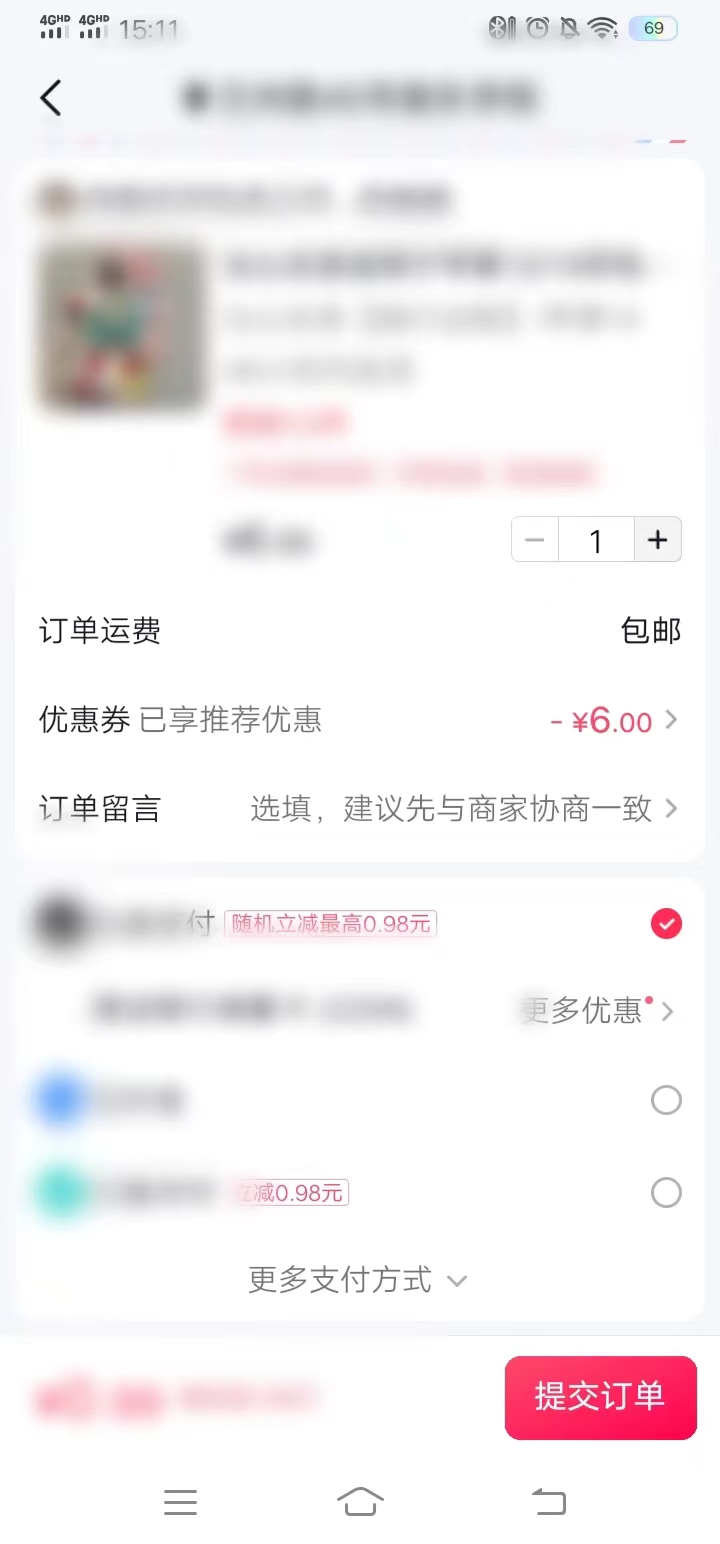Tap the 随机立减最高0.98元 promotion tag
The height and width of the screenshot is (1544, 720).
pyautogui.click(x=330, y=924)
